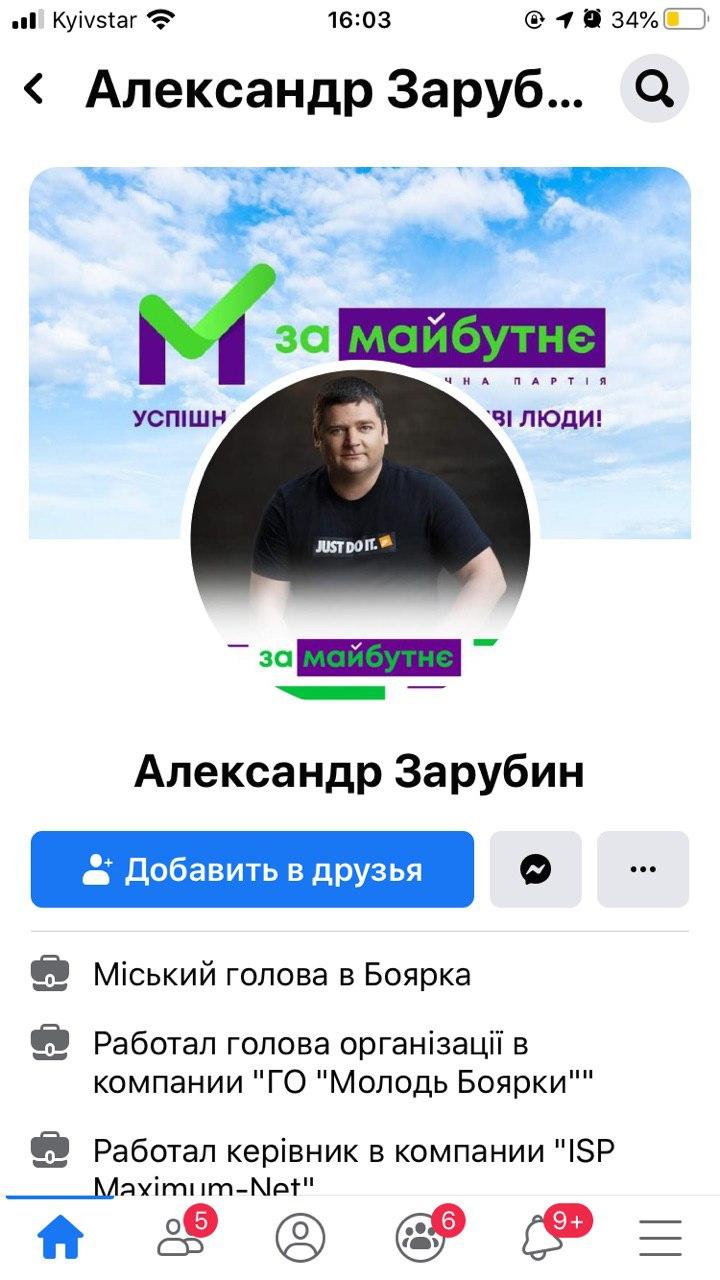Open the Friends requests tab
The image size is (720, 1280).
[181, 1238]
